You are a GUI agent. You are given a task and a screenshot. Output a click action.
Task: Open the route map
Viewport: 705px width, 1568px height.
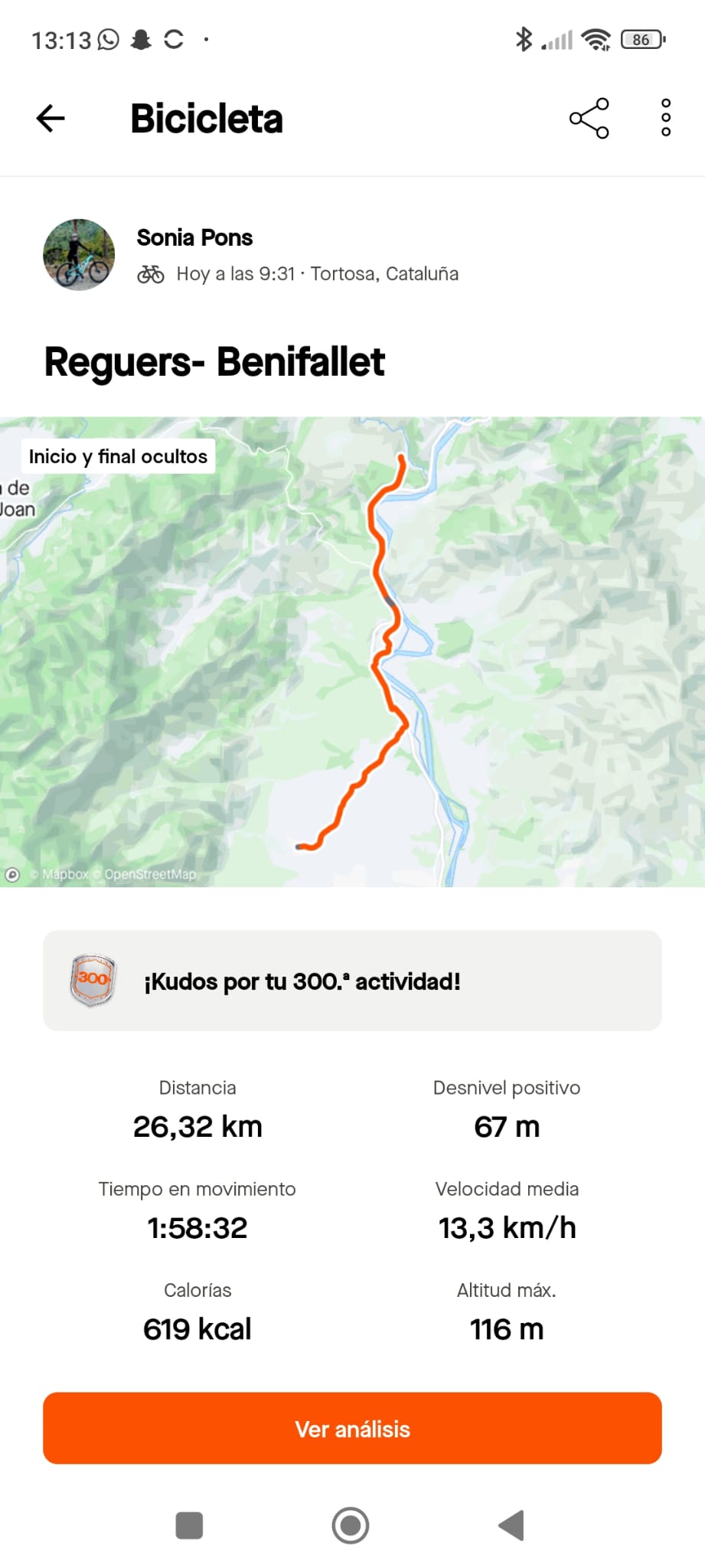click(352, 652)
